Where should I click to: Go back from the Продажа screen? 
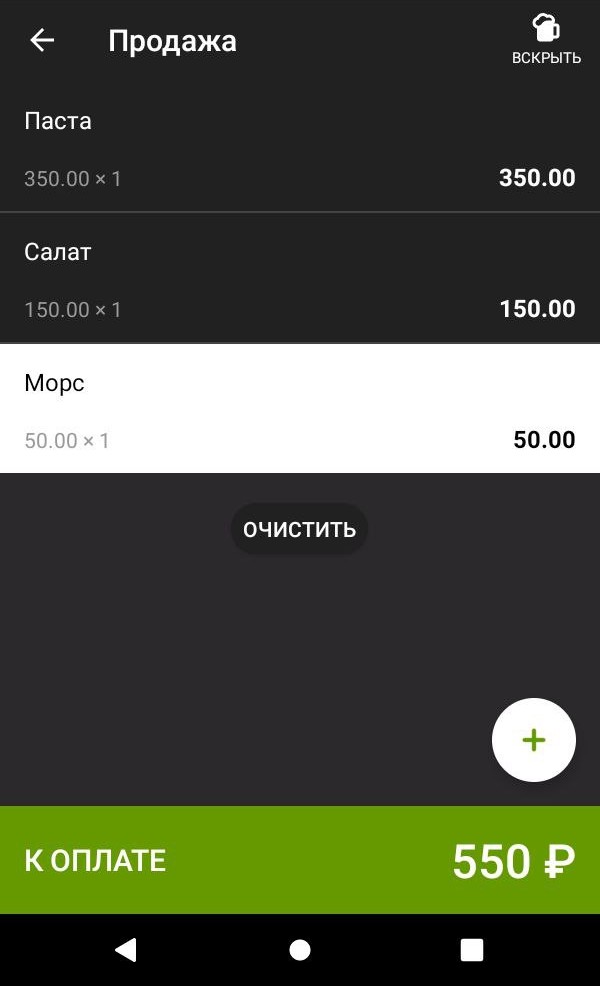[x=42, y=41]
